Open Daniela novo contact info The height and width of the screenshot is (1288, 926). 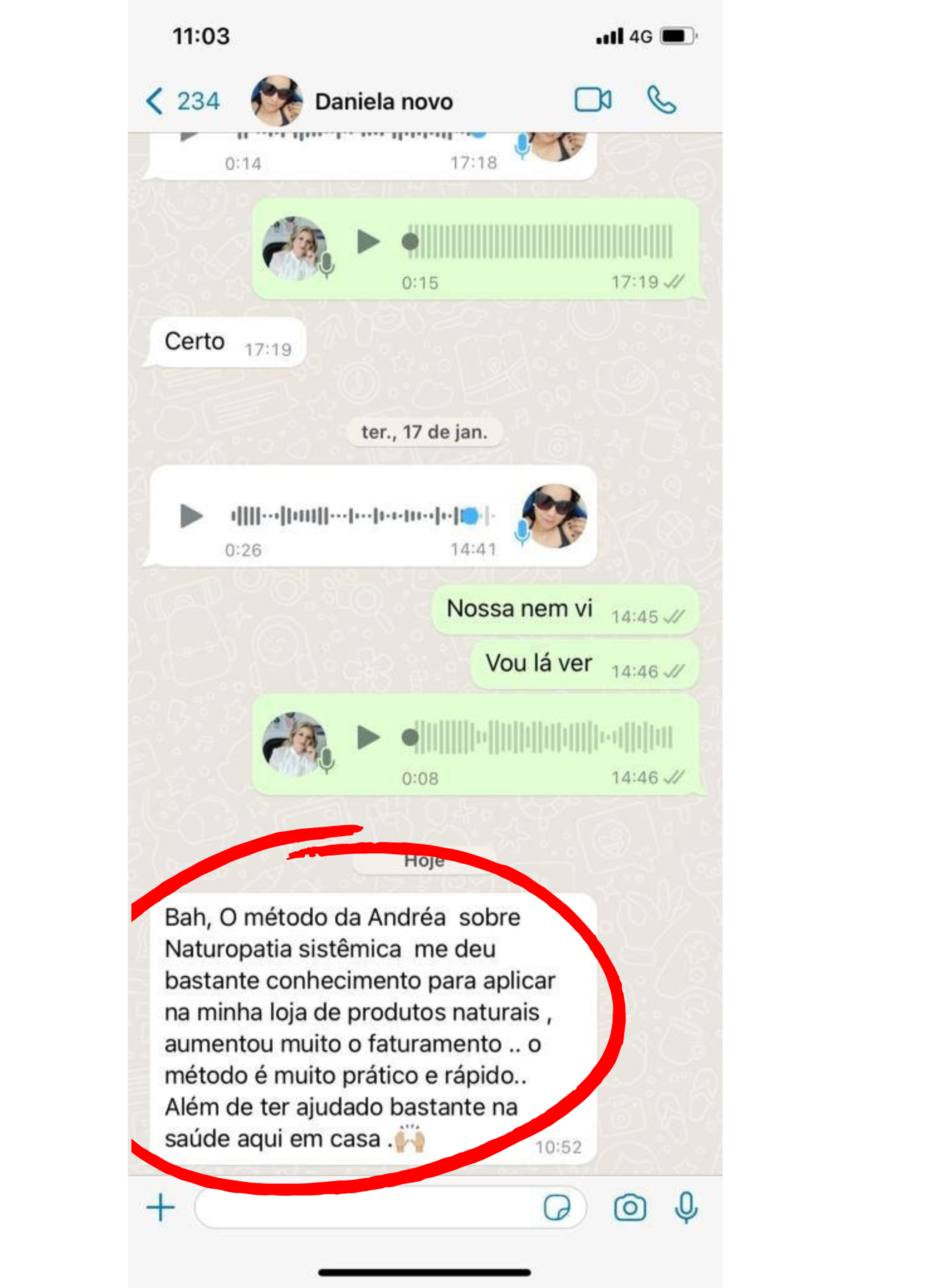(383, 102)
